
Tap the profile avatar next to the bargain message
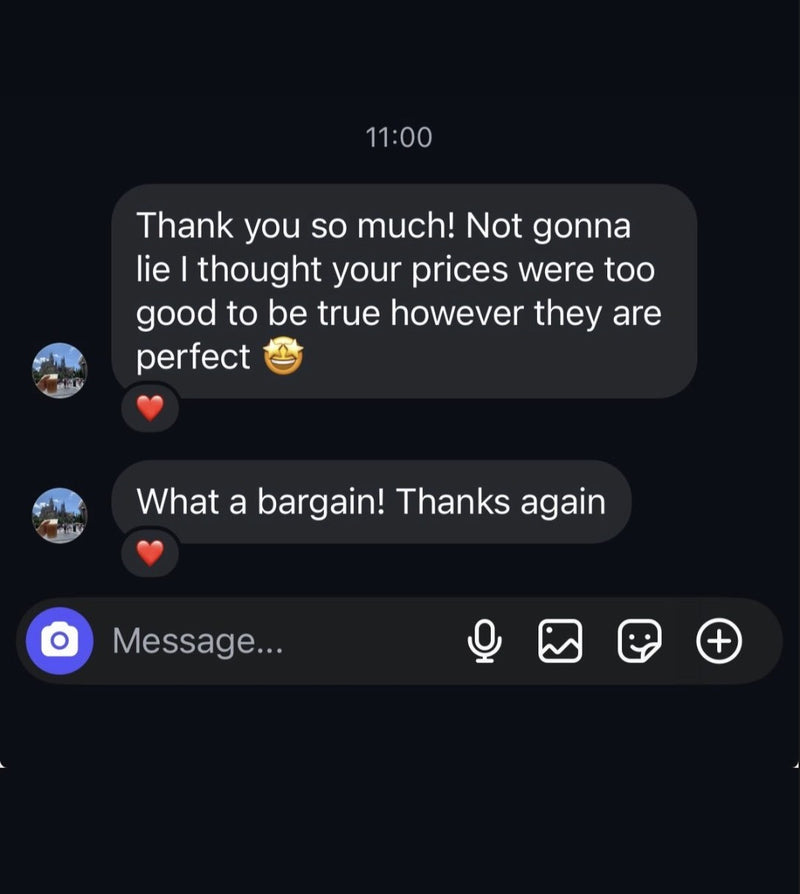pyautogui.click(x=58, y=516)
